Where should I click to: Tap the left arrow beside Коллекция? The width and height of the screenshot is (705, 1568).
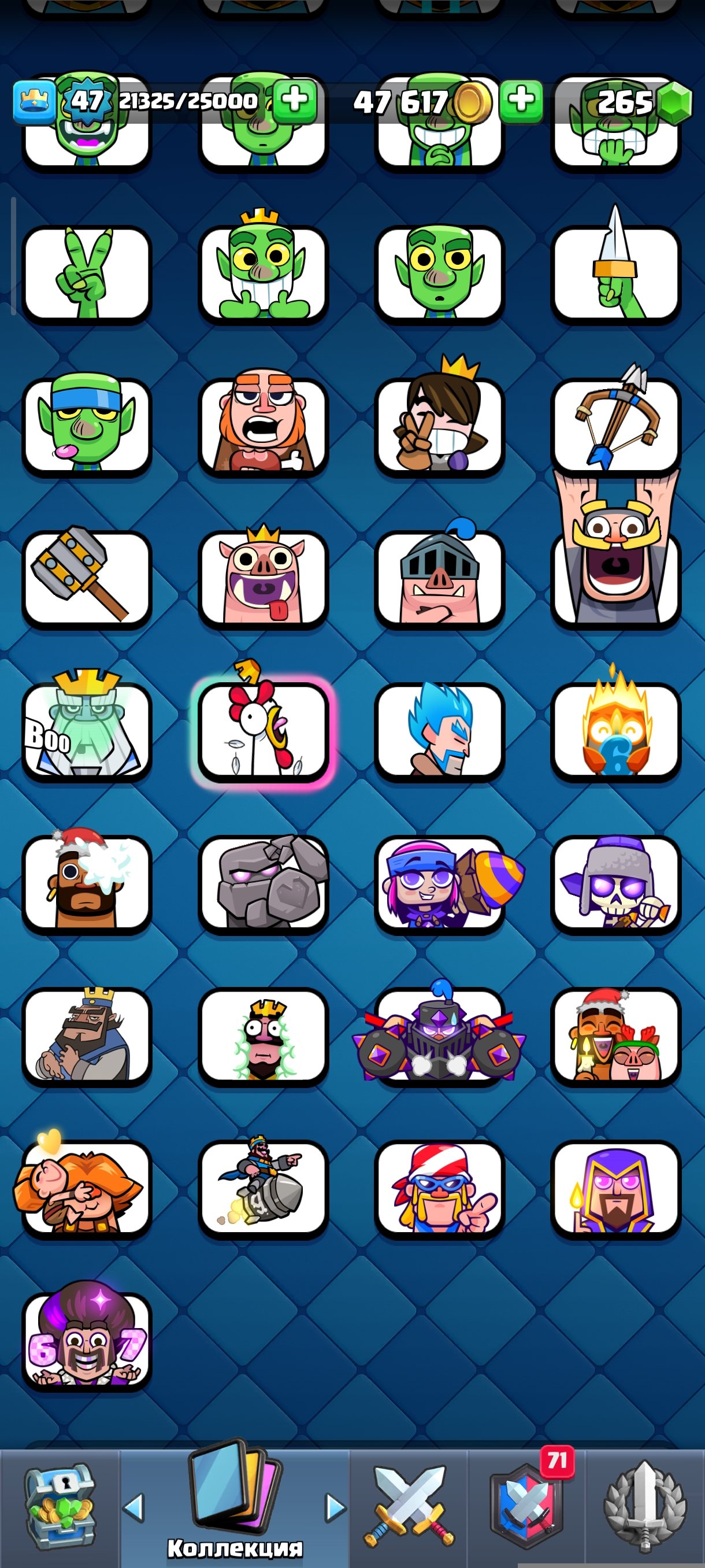[135, 1508]
